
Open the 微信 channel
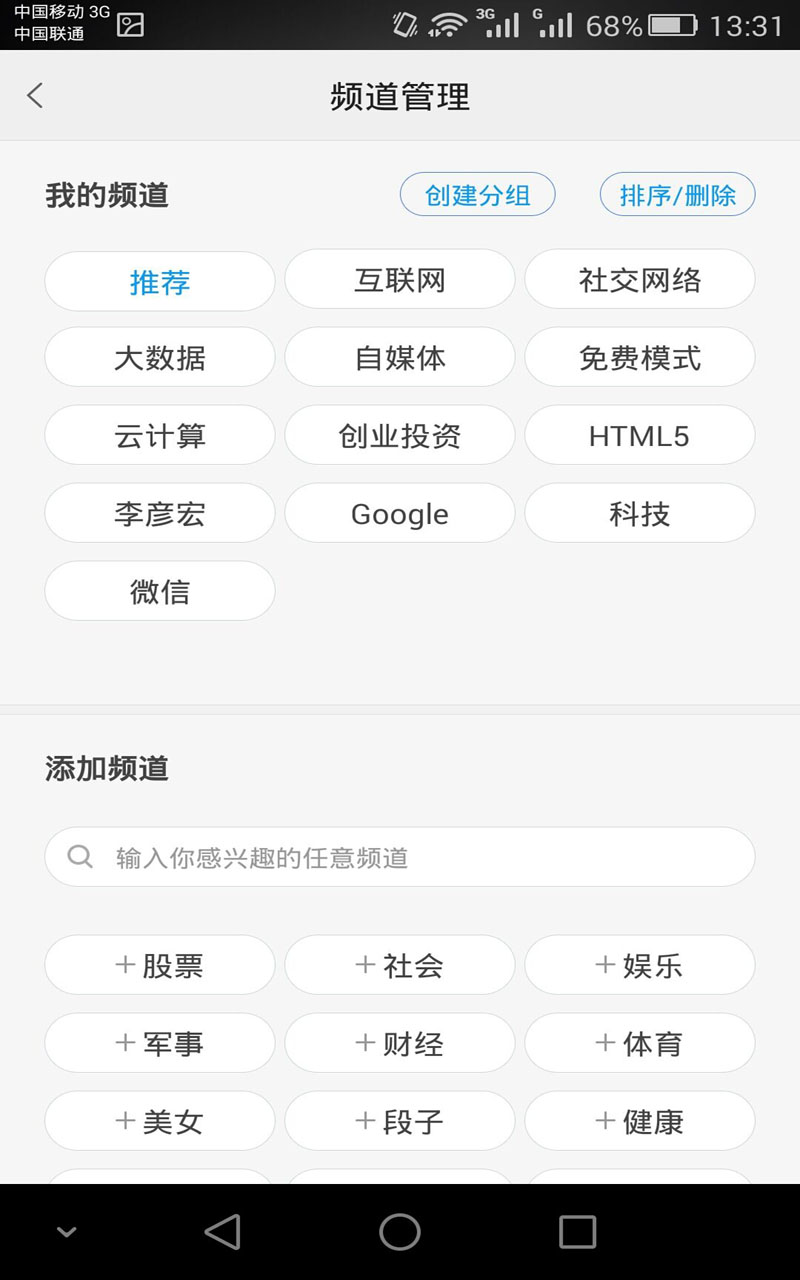click(160, 592)
